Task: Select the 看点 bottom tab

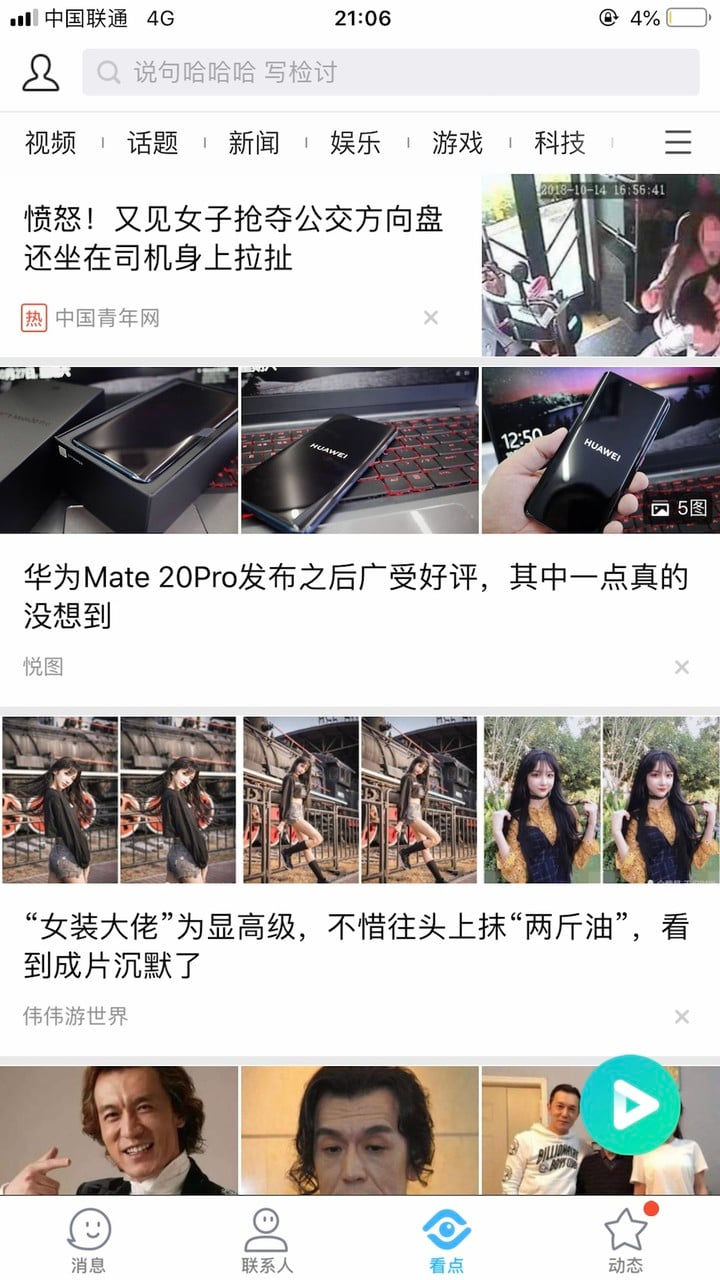Action: point(446,1240)
